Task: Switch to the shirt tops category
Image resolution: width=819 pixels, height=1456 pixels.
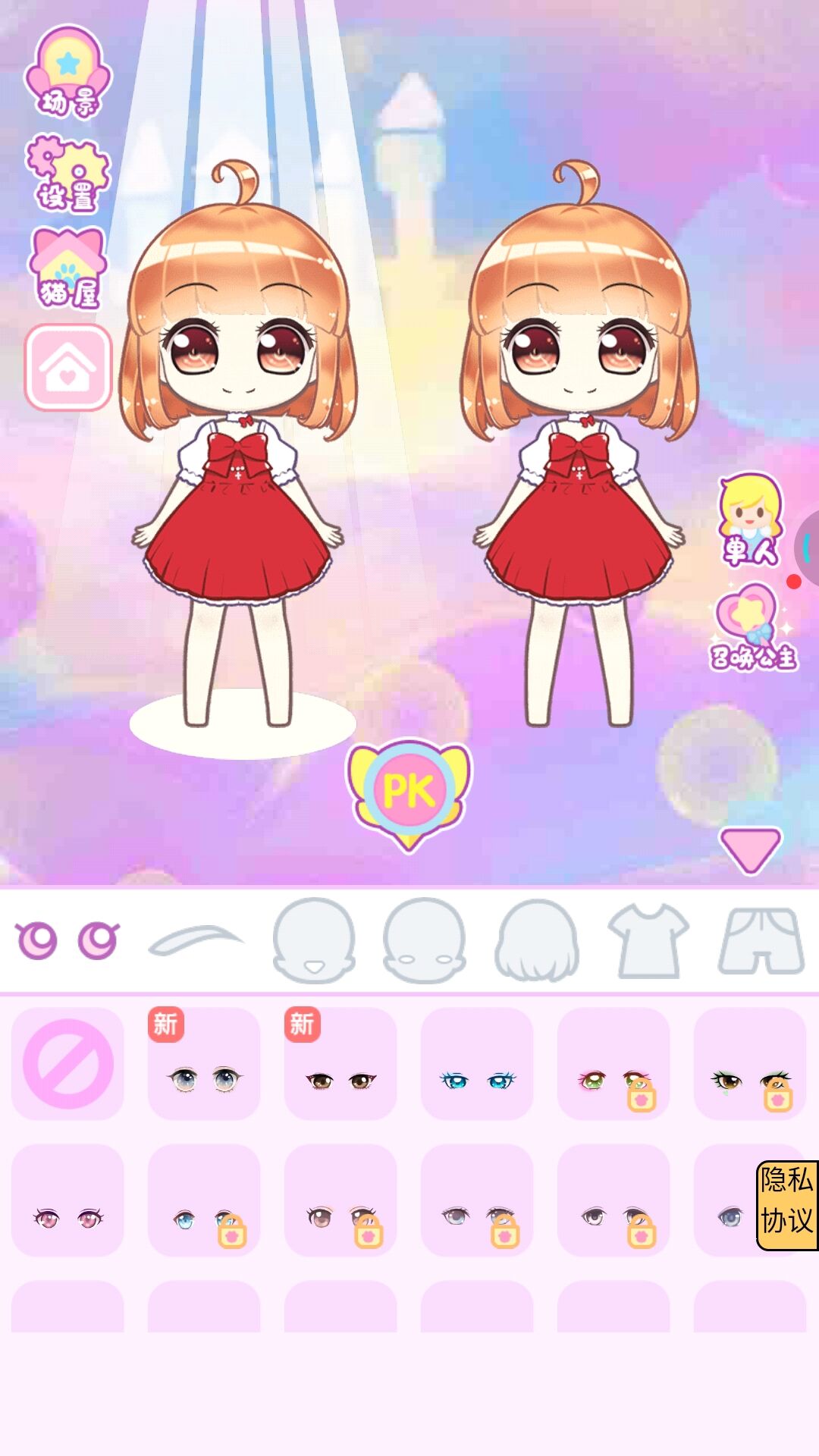Action: tap(648, 941)
